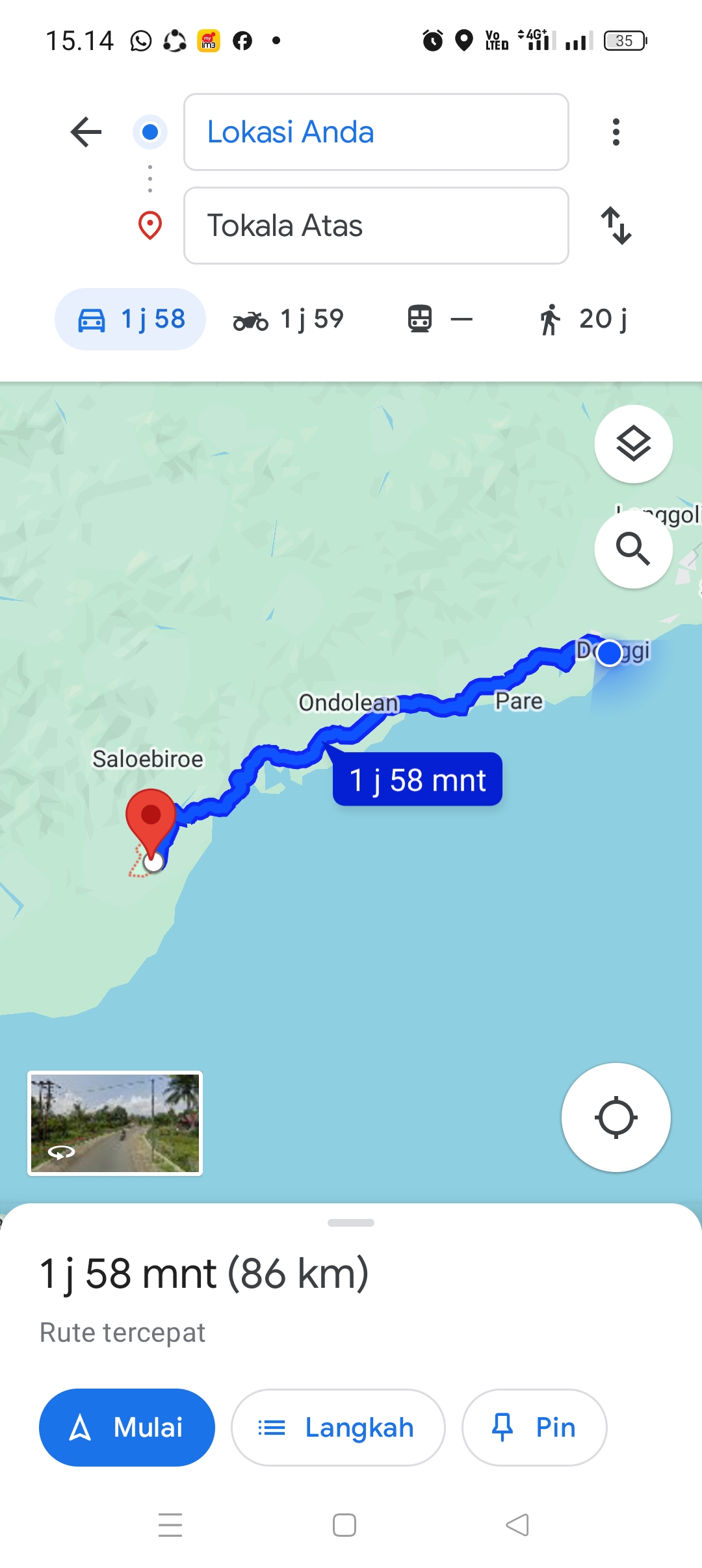Screen dimensions: 702x1568
Task: Open recent apps from the navigation bar
Action: 170,1524
